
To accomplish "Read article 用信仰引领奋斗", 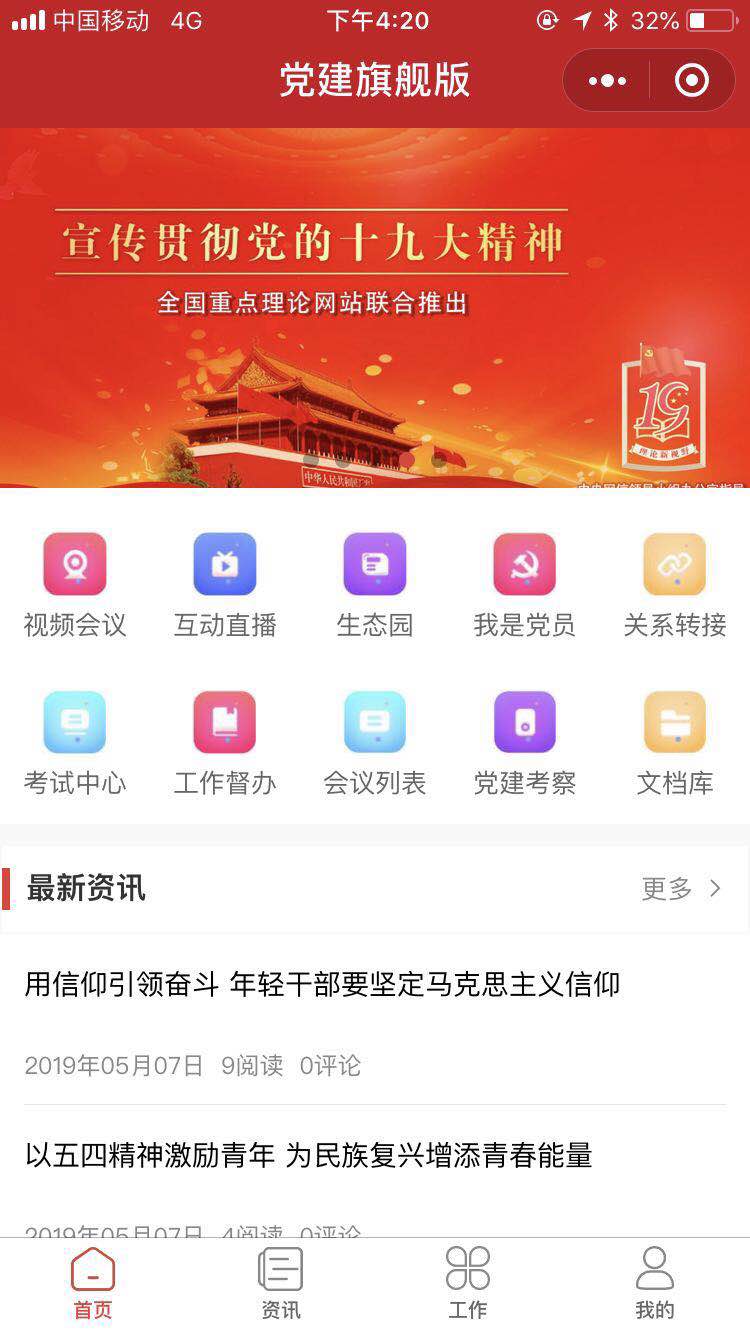I will (322, 985).
